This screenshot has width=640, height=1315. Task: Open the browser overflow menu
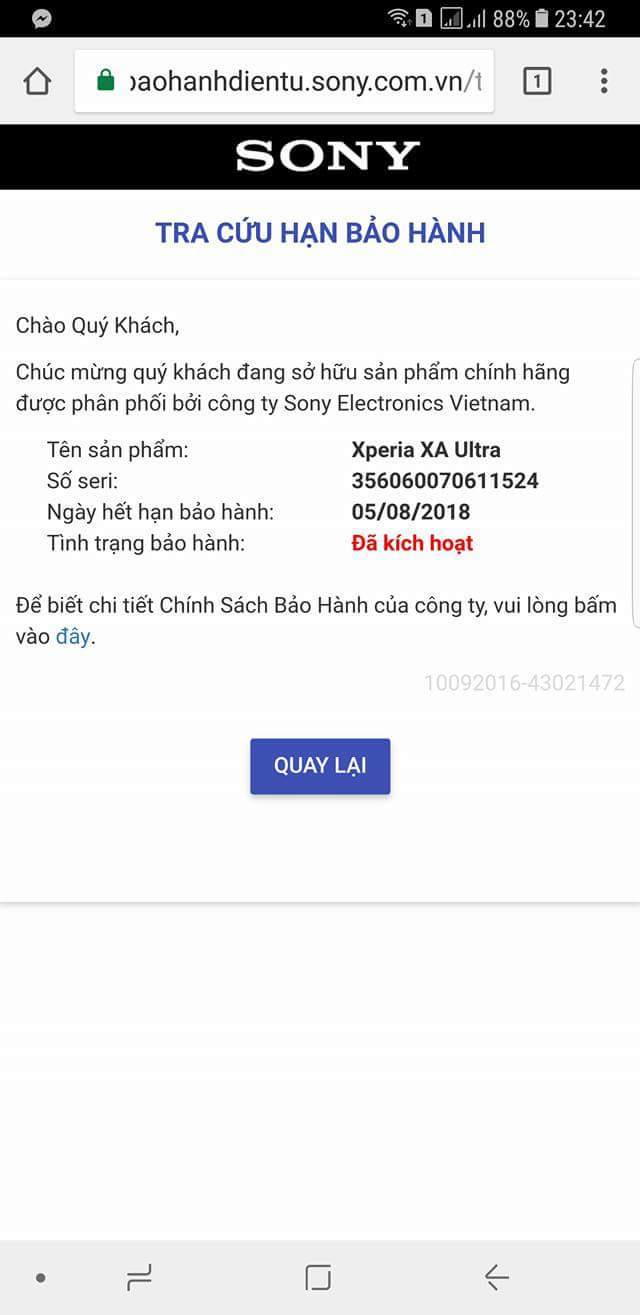[603, 81]
